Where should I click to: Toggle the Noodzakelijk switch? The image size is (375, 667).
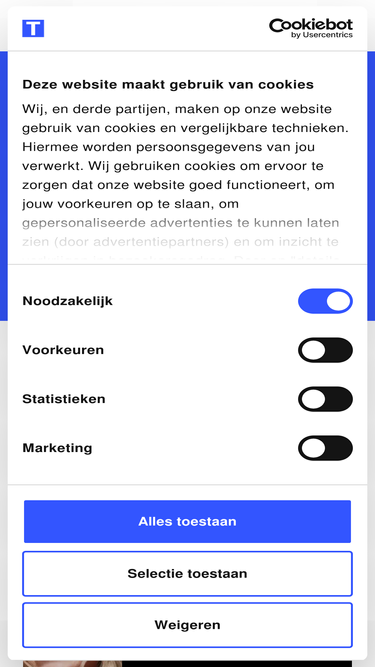[x=325, y=301]
